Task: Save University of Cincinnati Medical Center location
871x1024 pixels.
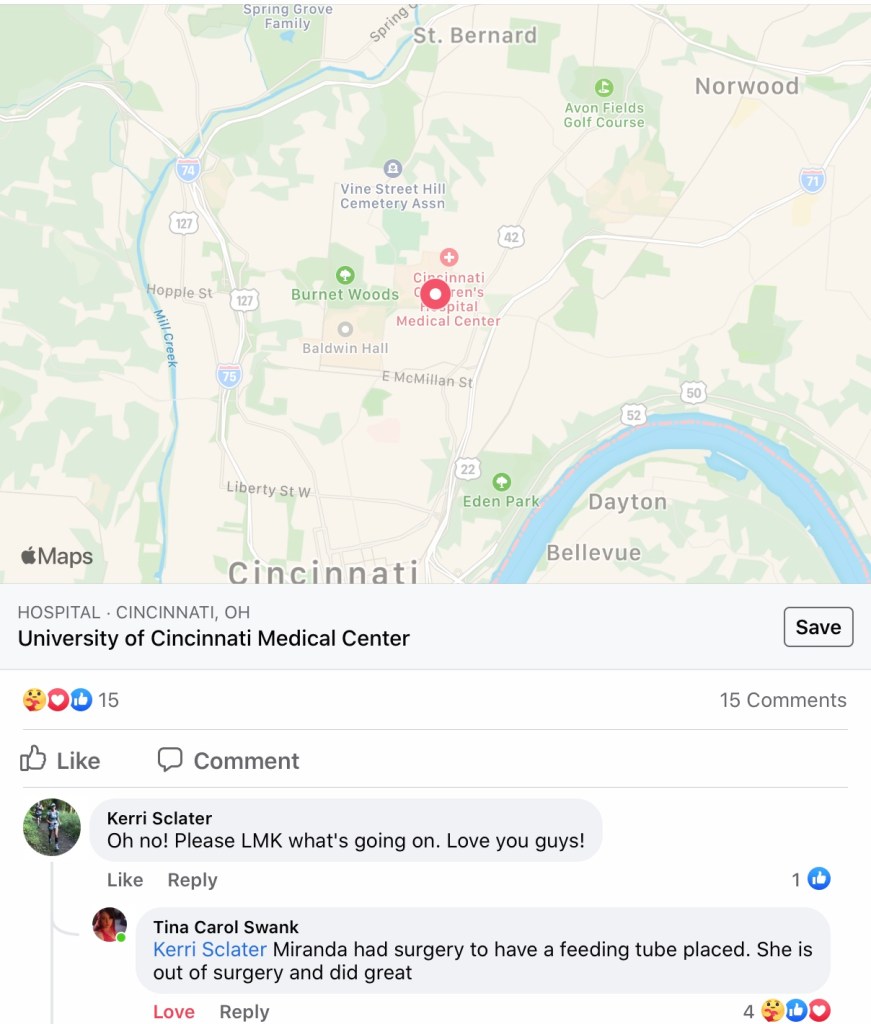Action: pos(817,627)
